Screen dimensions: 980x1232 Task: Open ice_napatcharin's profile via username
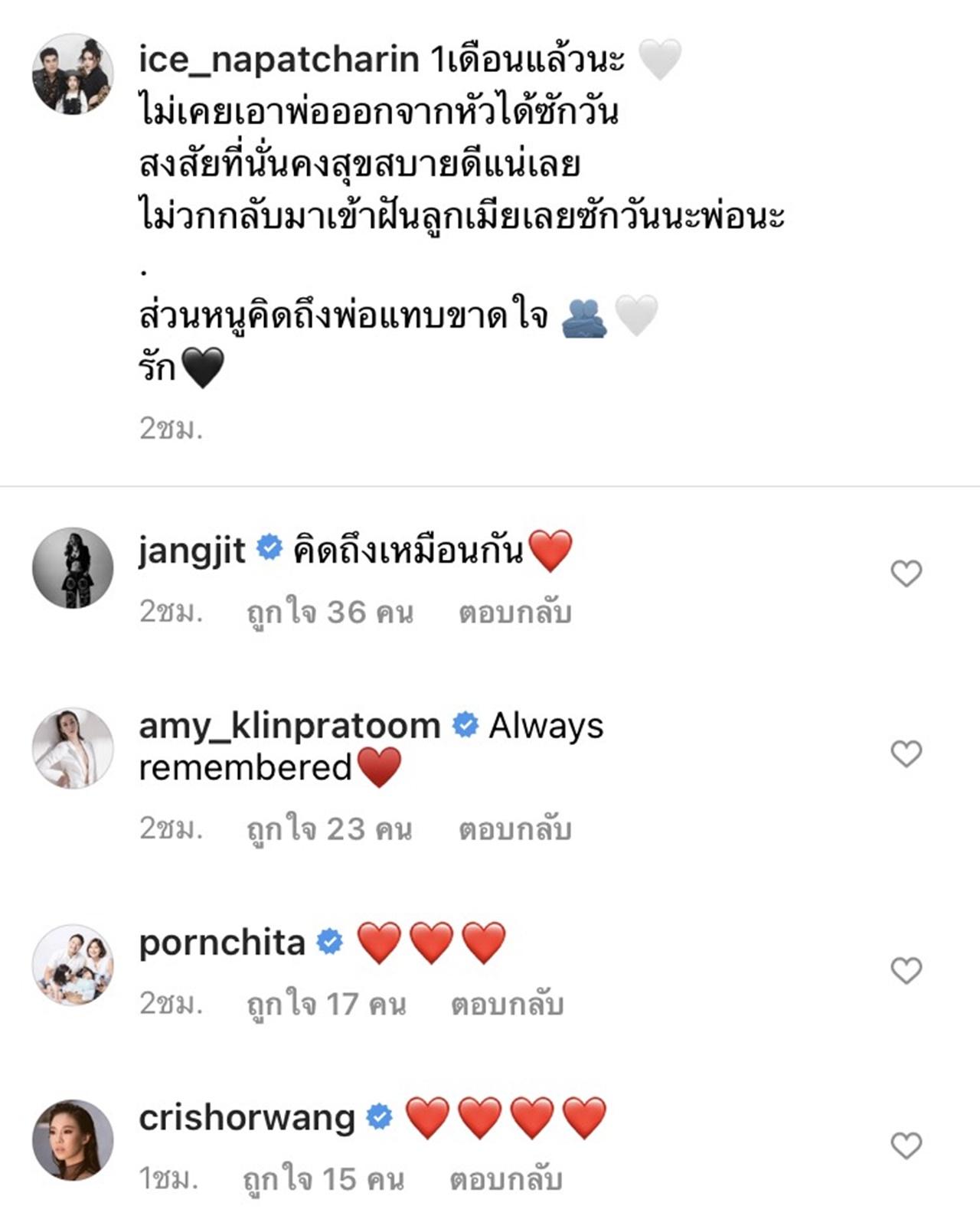[x=279, y=60]
